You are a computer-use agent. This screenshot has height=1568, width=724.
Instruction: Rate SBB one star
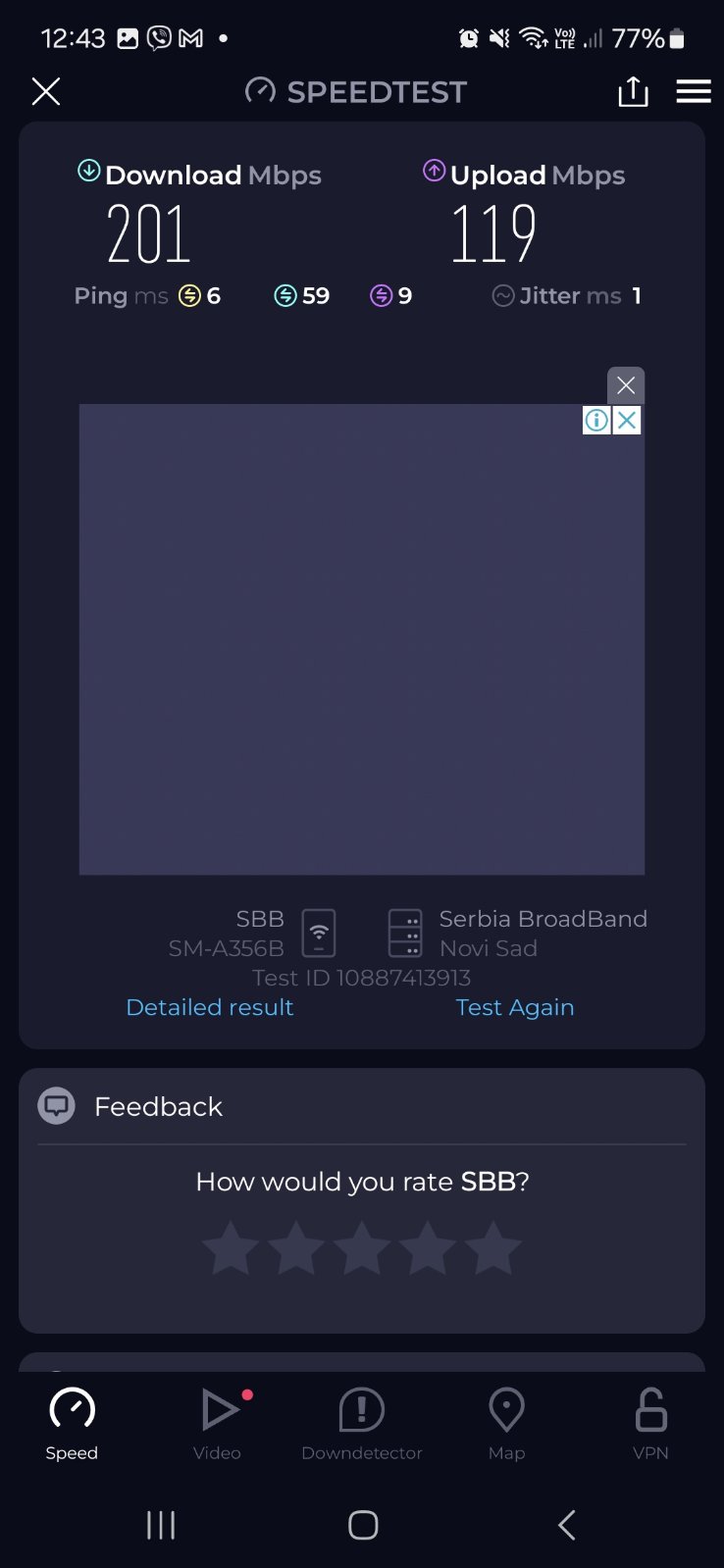(231, 1248)
